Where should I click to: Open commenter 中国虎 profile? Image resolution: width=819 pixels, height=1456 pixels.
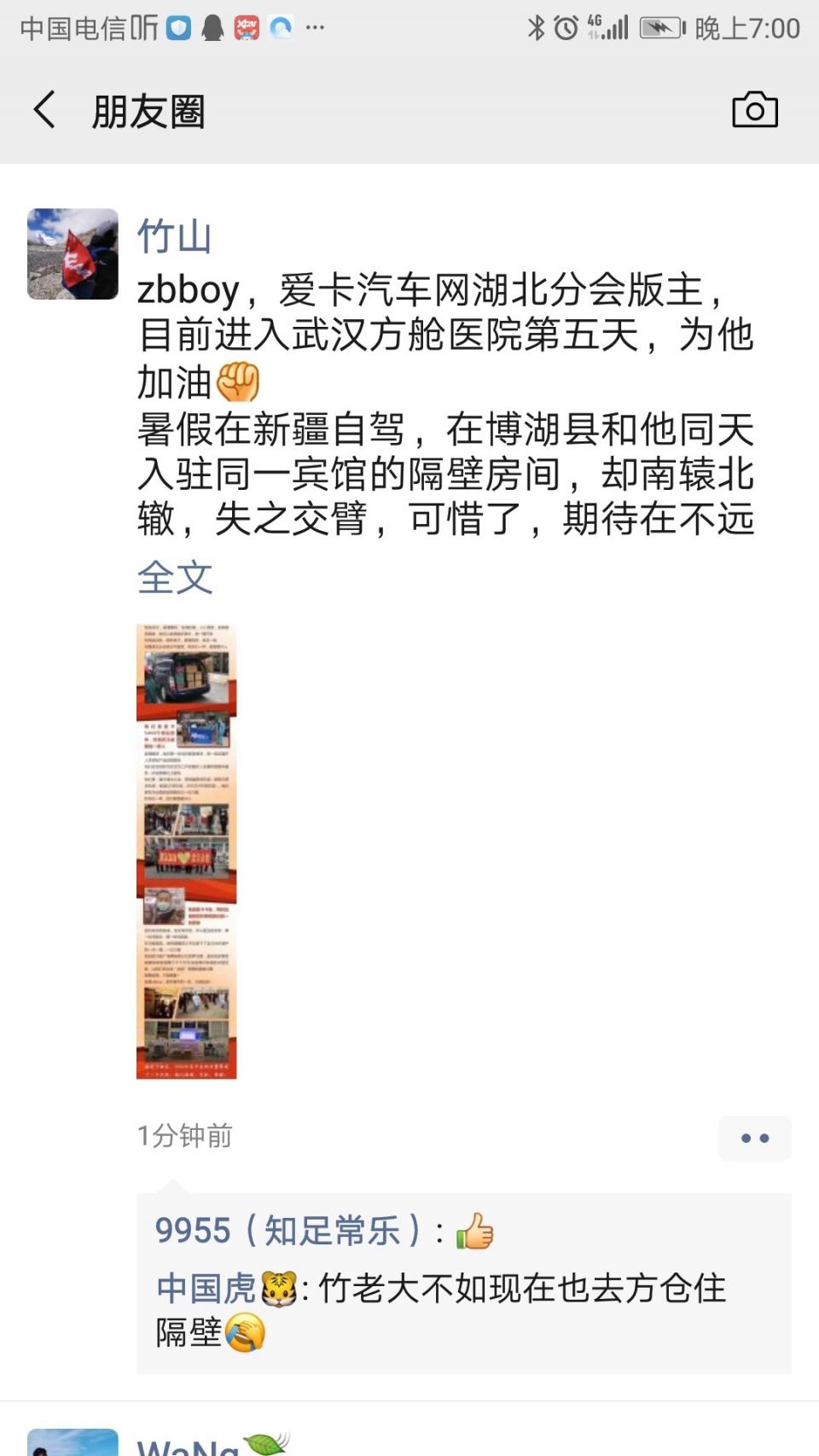click(207, 1289)
